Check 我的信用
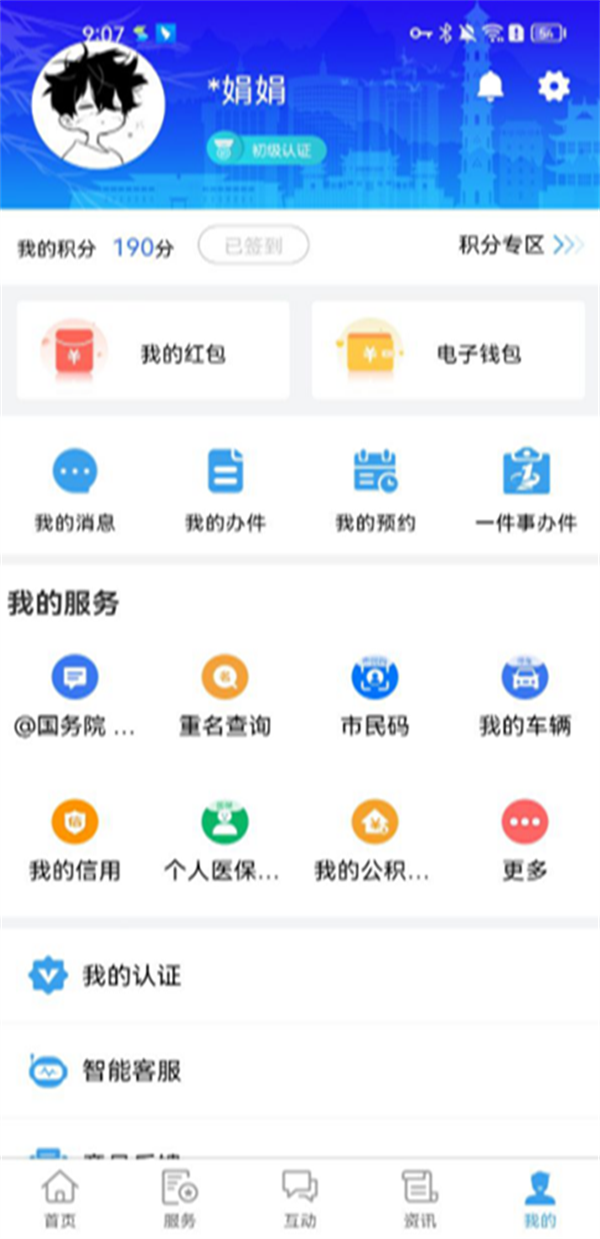This screenshot has width=600, height=1239. coord(75,840)
